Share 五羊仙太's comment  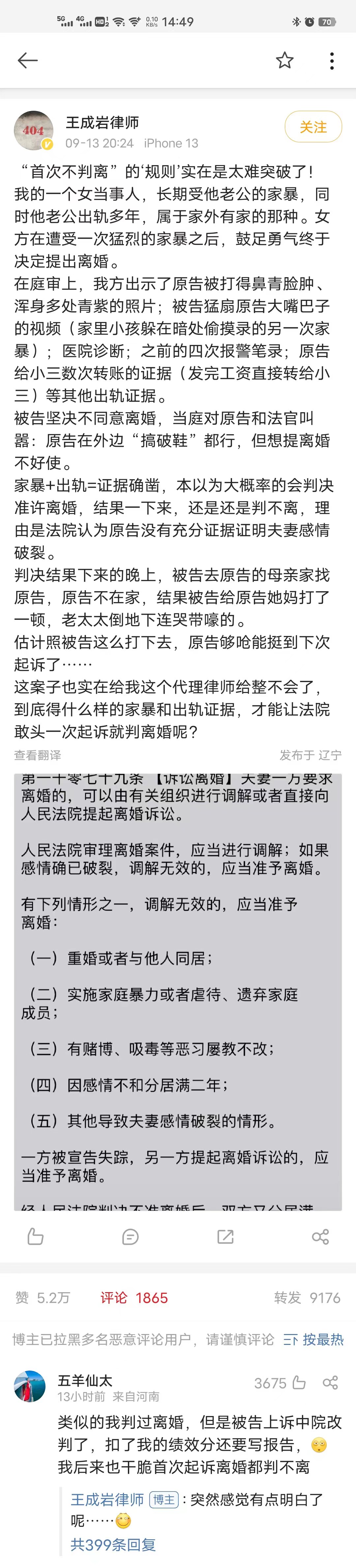pos(330,1382)
